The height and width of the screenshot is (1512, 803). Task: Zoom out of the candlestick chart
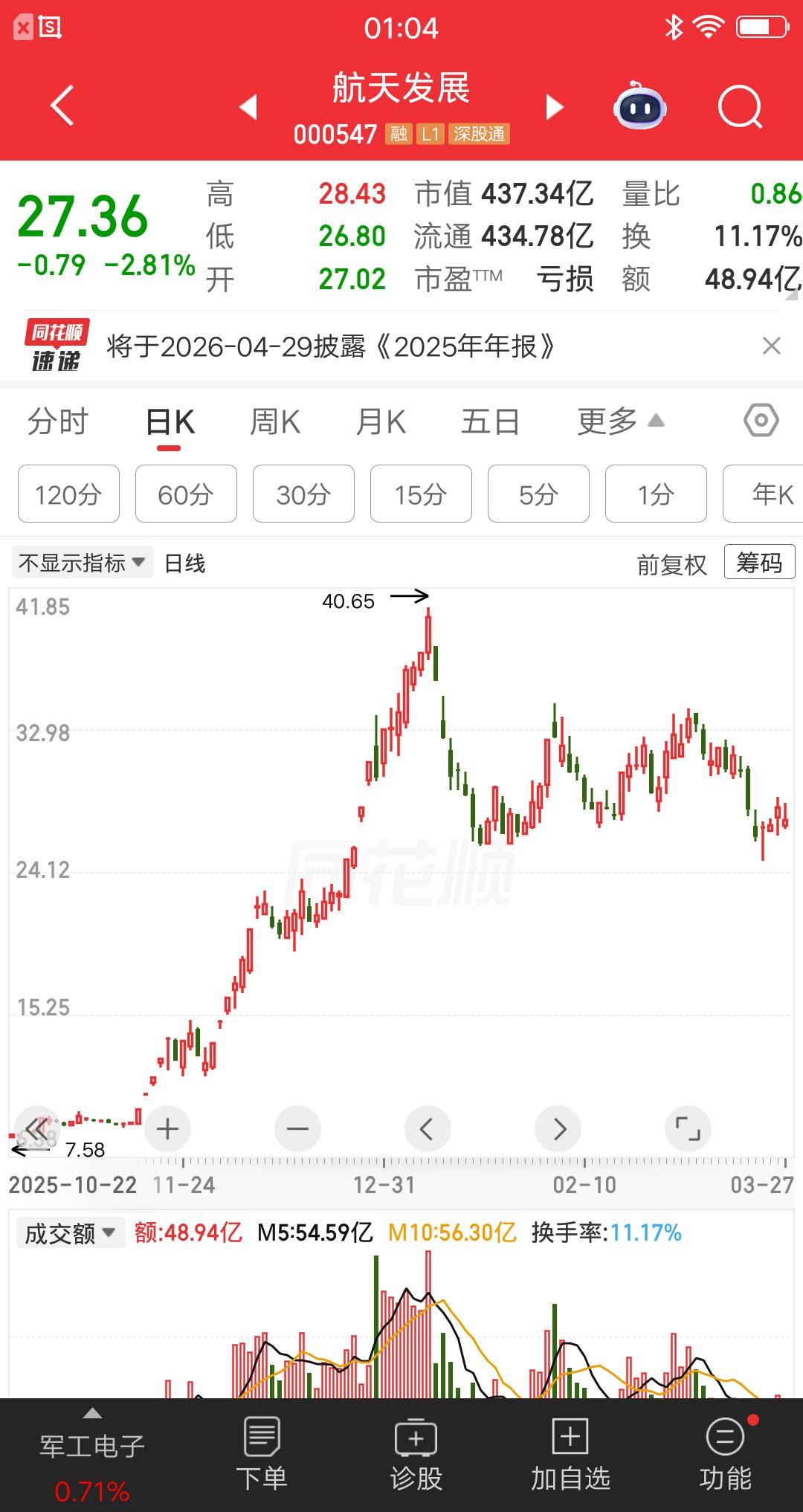[x=297, y=1128]
